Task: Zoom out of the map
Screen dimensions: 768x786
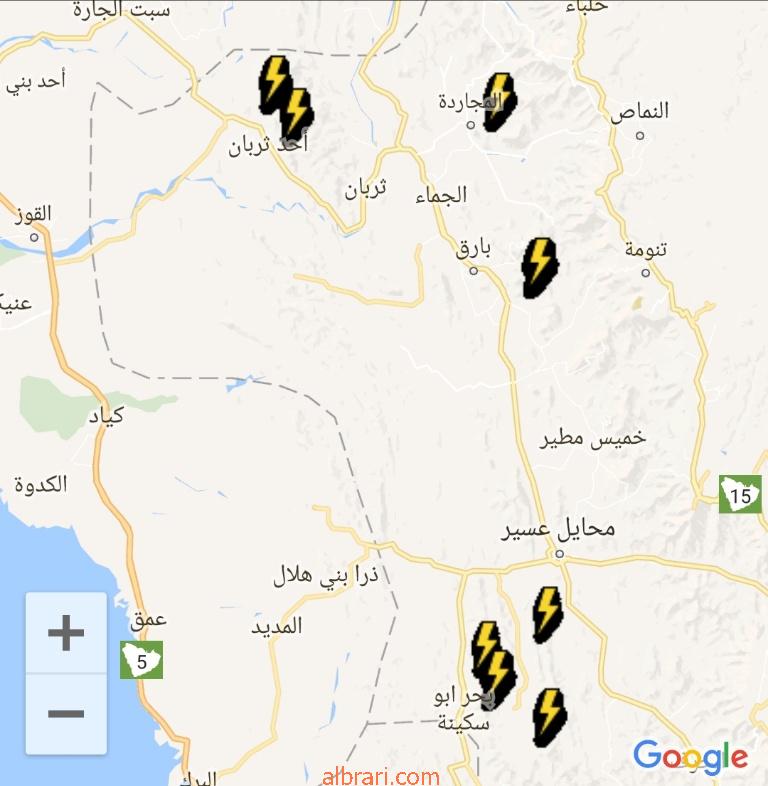Action: [66, 713]
